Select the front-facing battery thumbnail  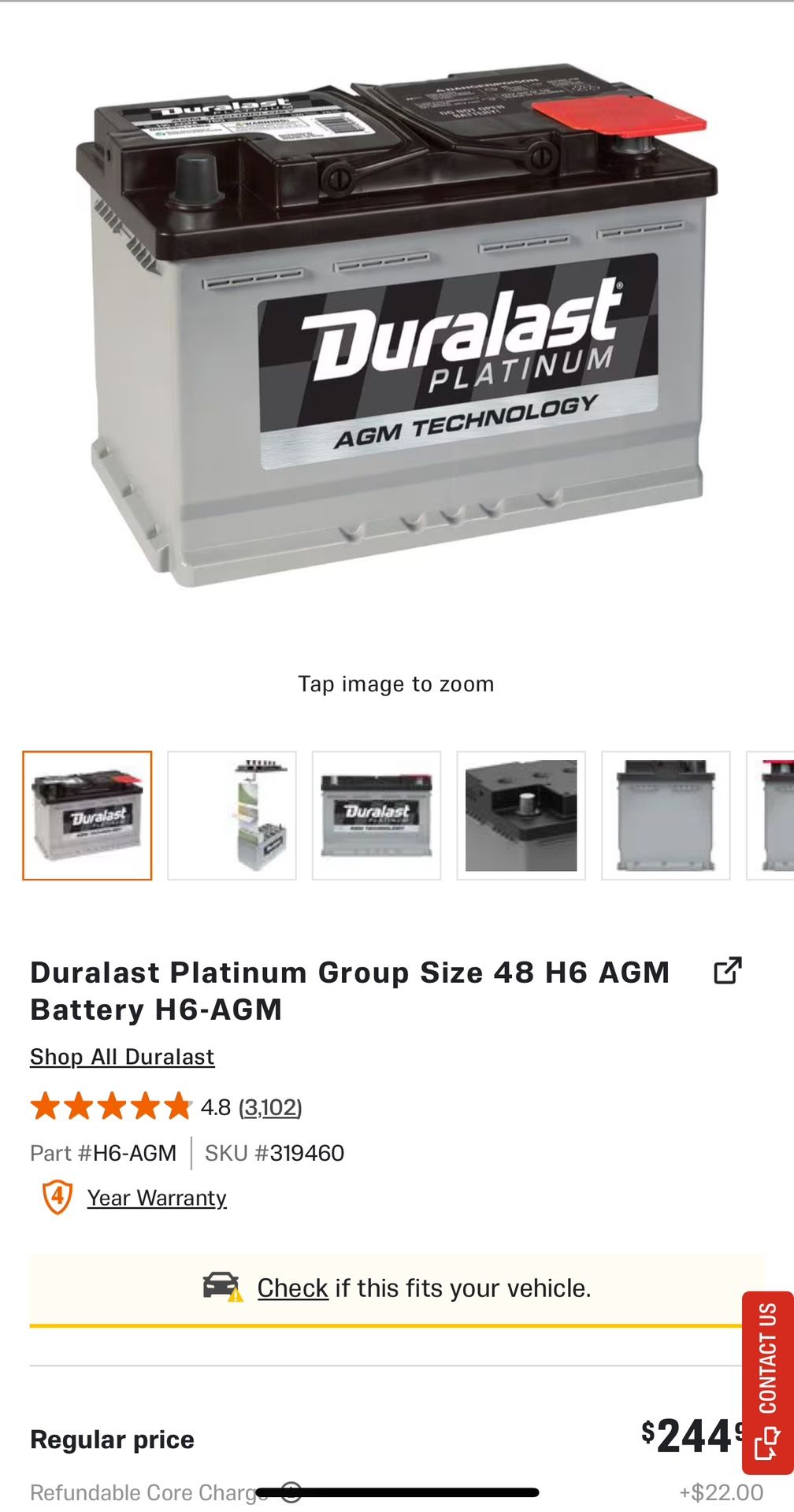pos(377,815)
